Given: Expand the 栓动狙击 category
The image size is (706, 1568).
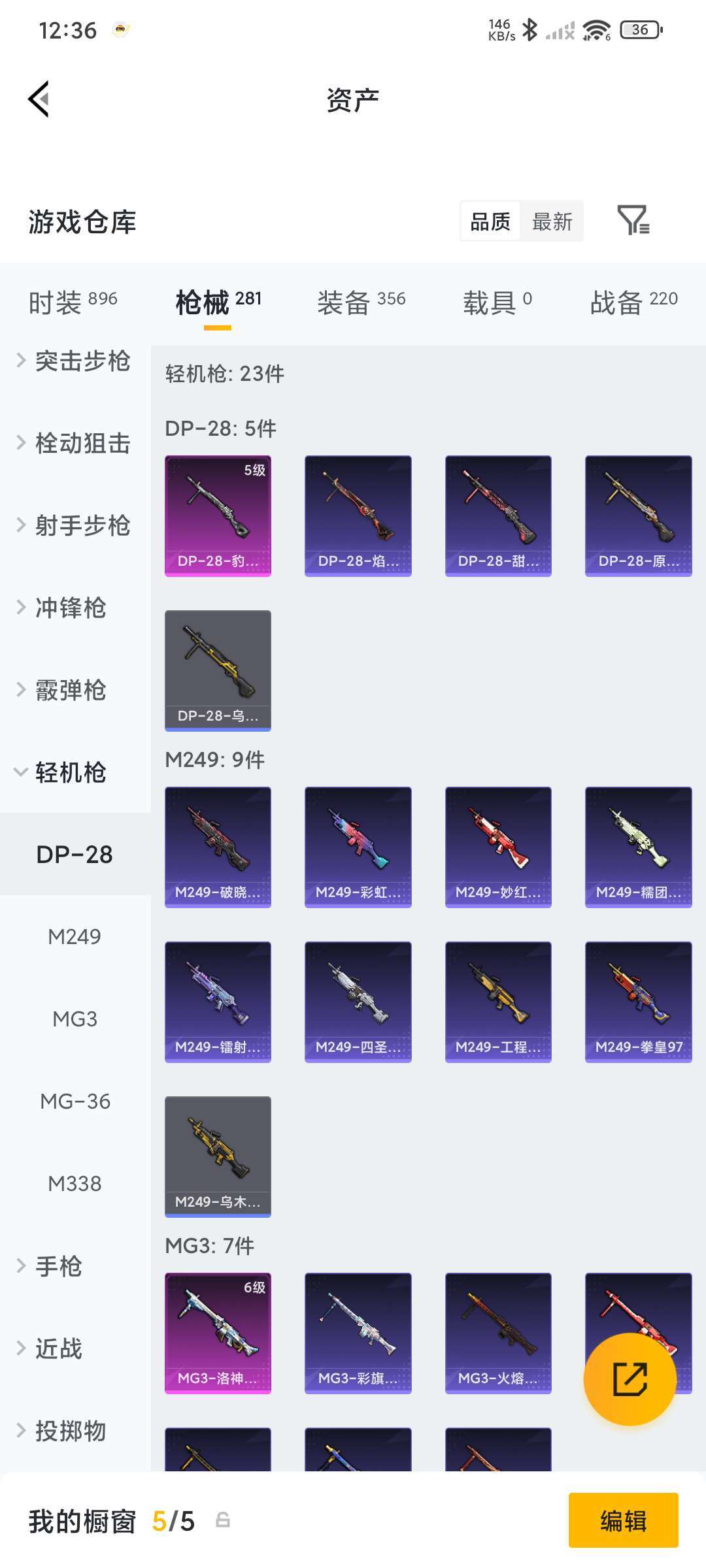Looking at the screenshot, I should [x=73, y=443].
